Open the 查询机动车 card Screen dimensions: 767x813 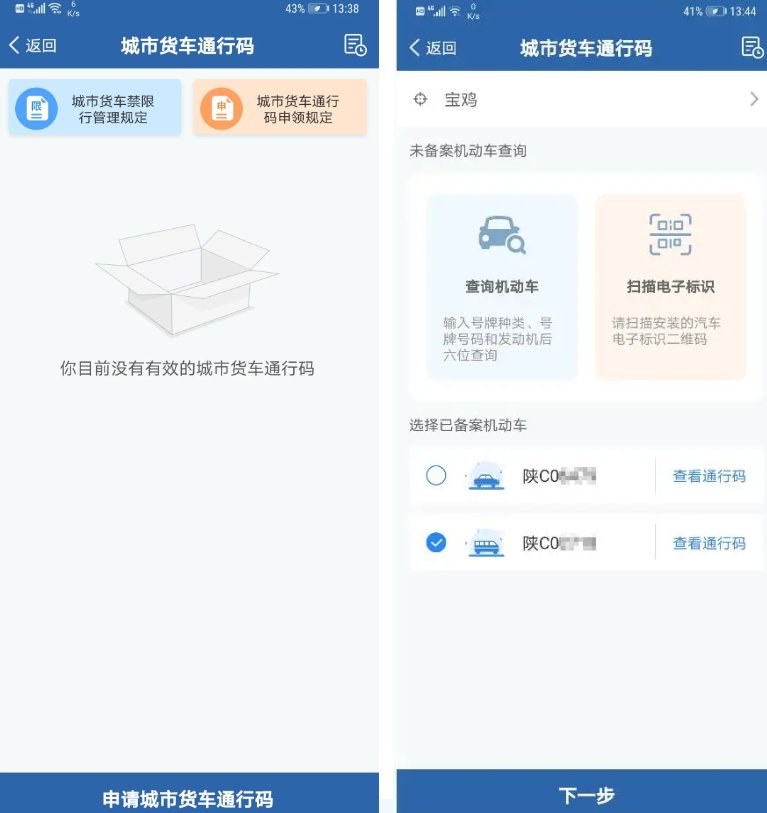pos(502,286)
